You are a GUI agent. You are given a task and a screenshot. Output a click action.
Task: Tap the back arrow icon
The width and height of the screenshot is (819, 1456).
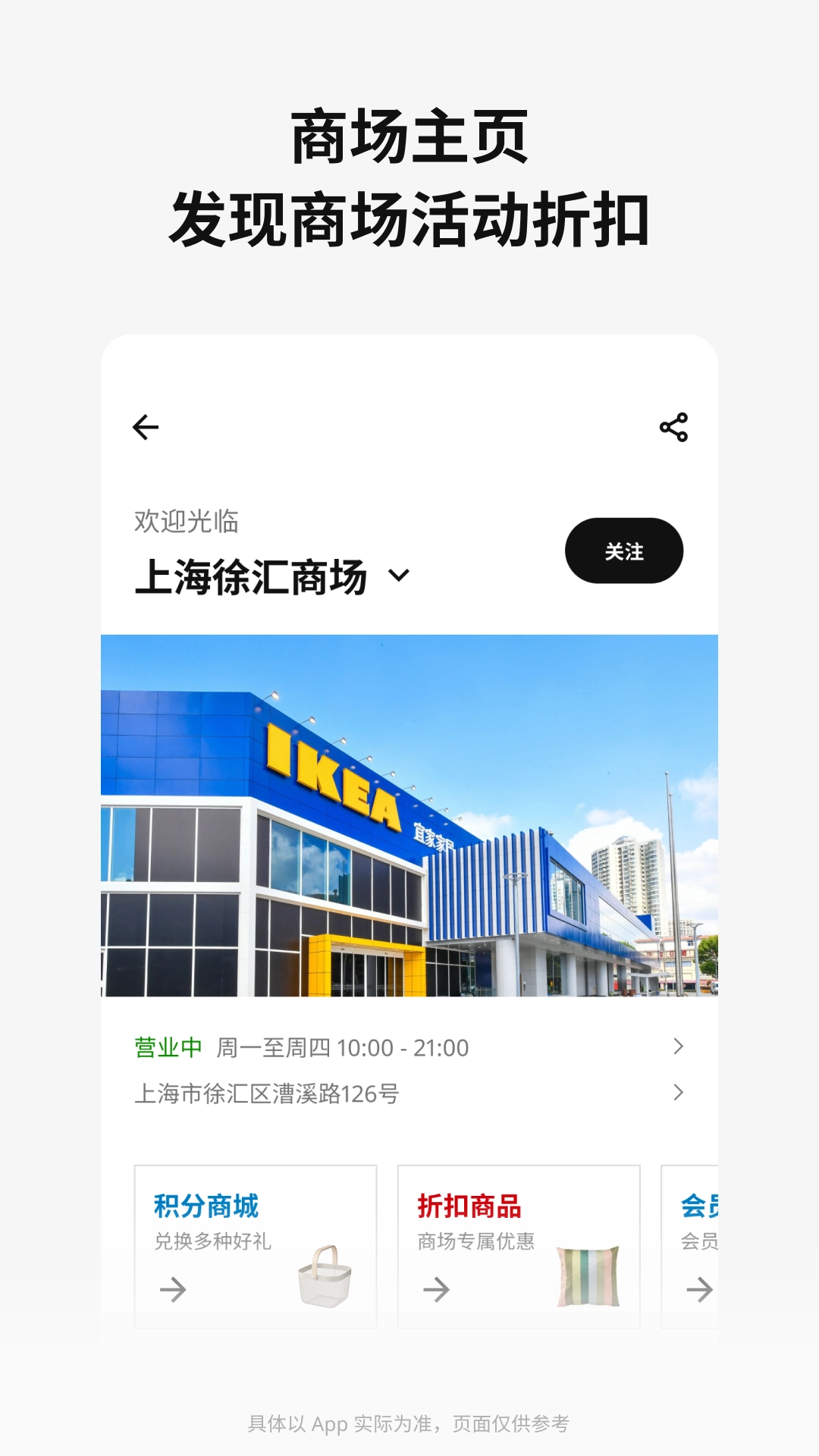[145, 427]
